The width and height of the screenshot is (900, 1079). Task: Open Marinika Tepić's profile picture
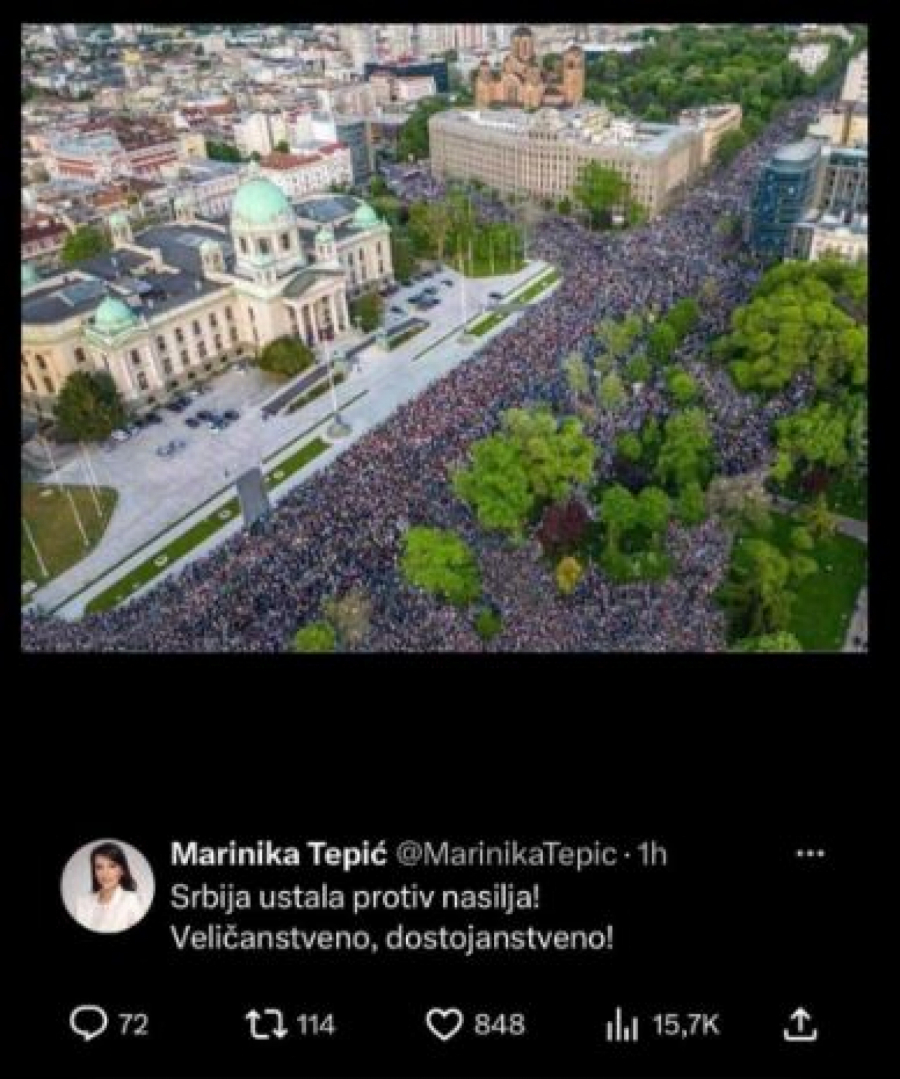pos(107,886)
